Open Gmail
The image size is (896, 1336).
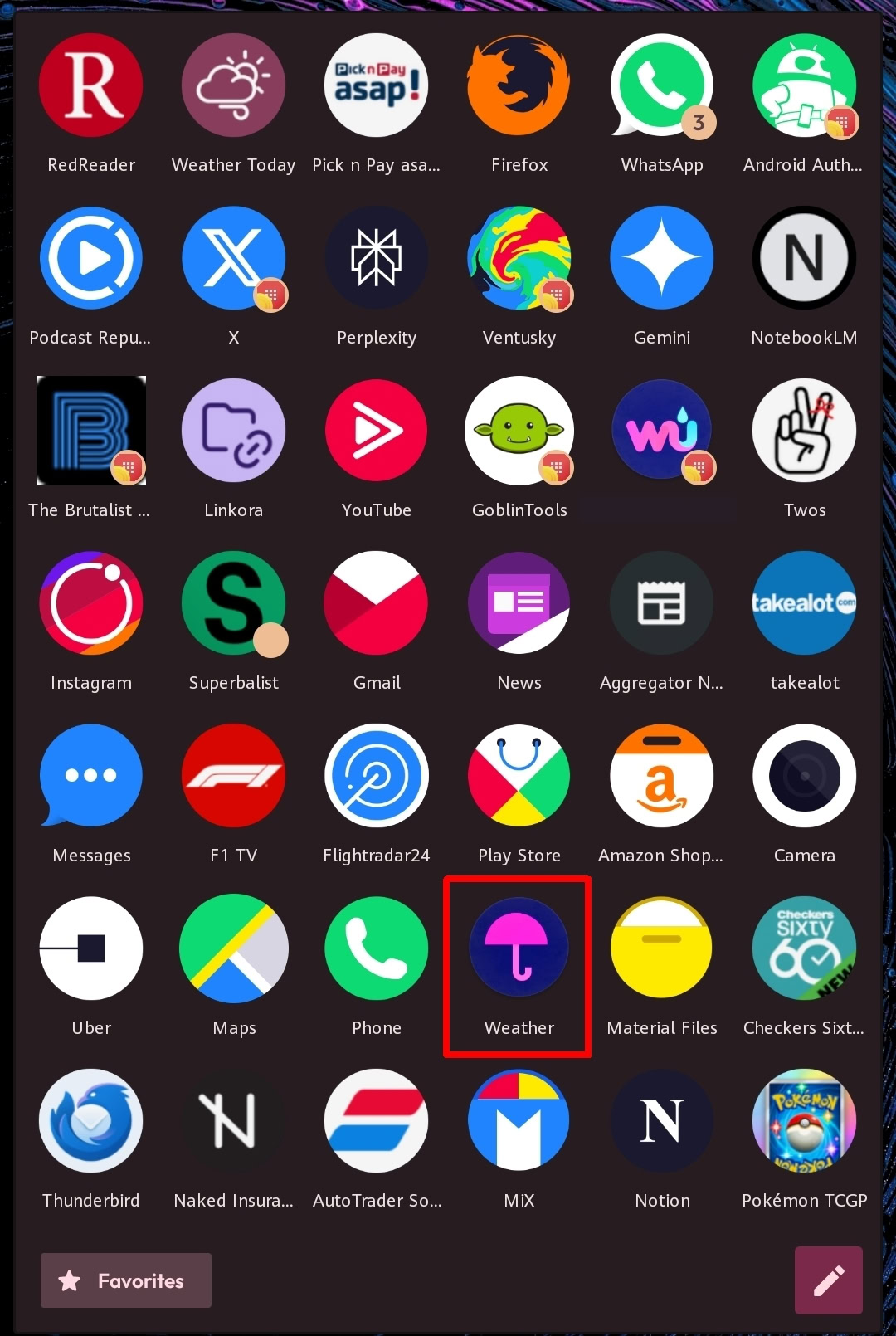377,603
